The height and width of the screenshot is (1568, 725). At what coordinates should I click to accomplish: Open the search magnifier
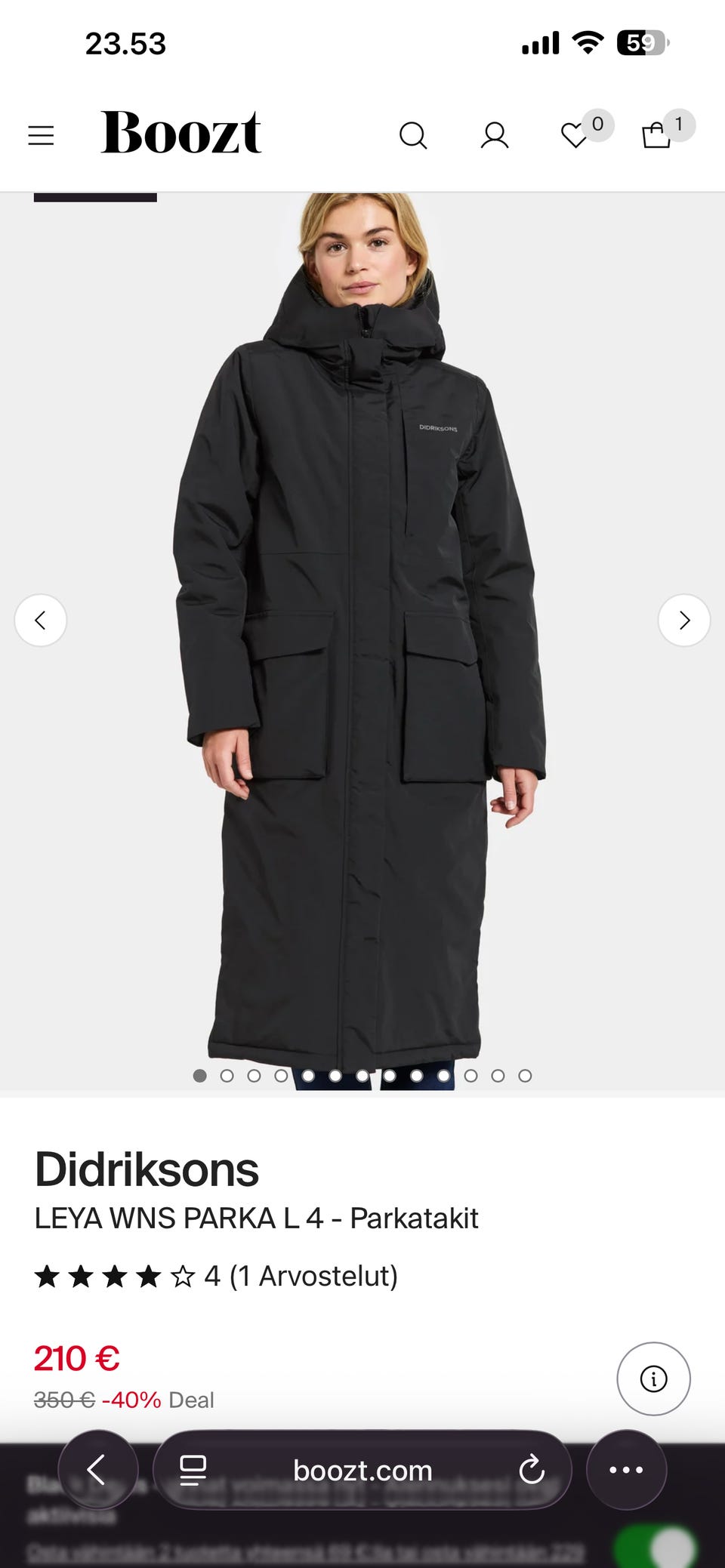[413, 136]
